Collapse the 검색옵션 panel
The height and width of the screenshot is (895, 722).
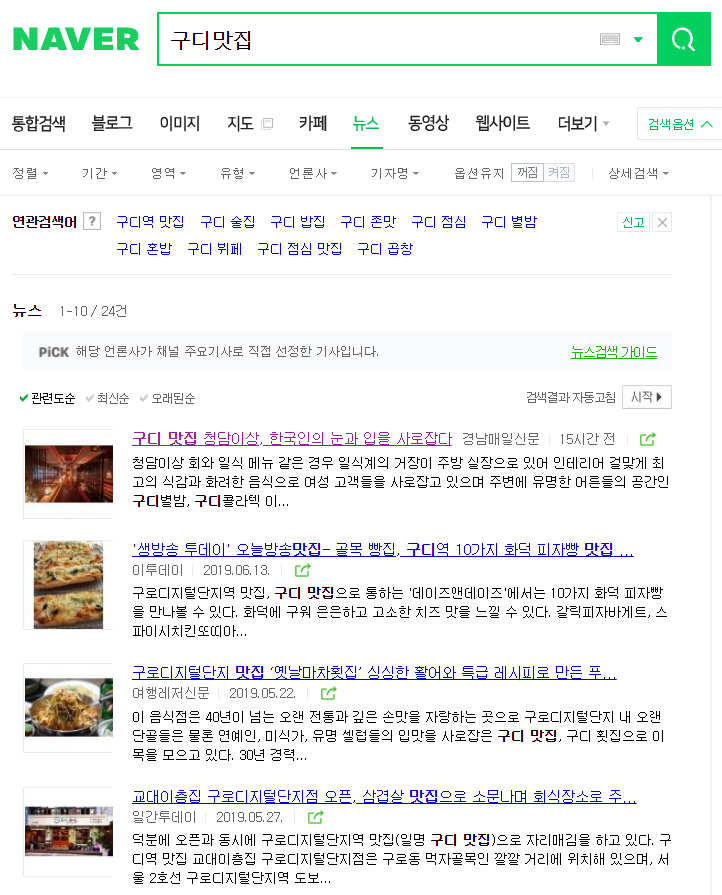pyautogui.click(x=679, y=124)
